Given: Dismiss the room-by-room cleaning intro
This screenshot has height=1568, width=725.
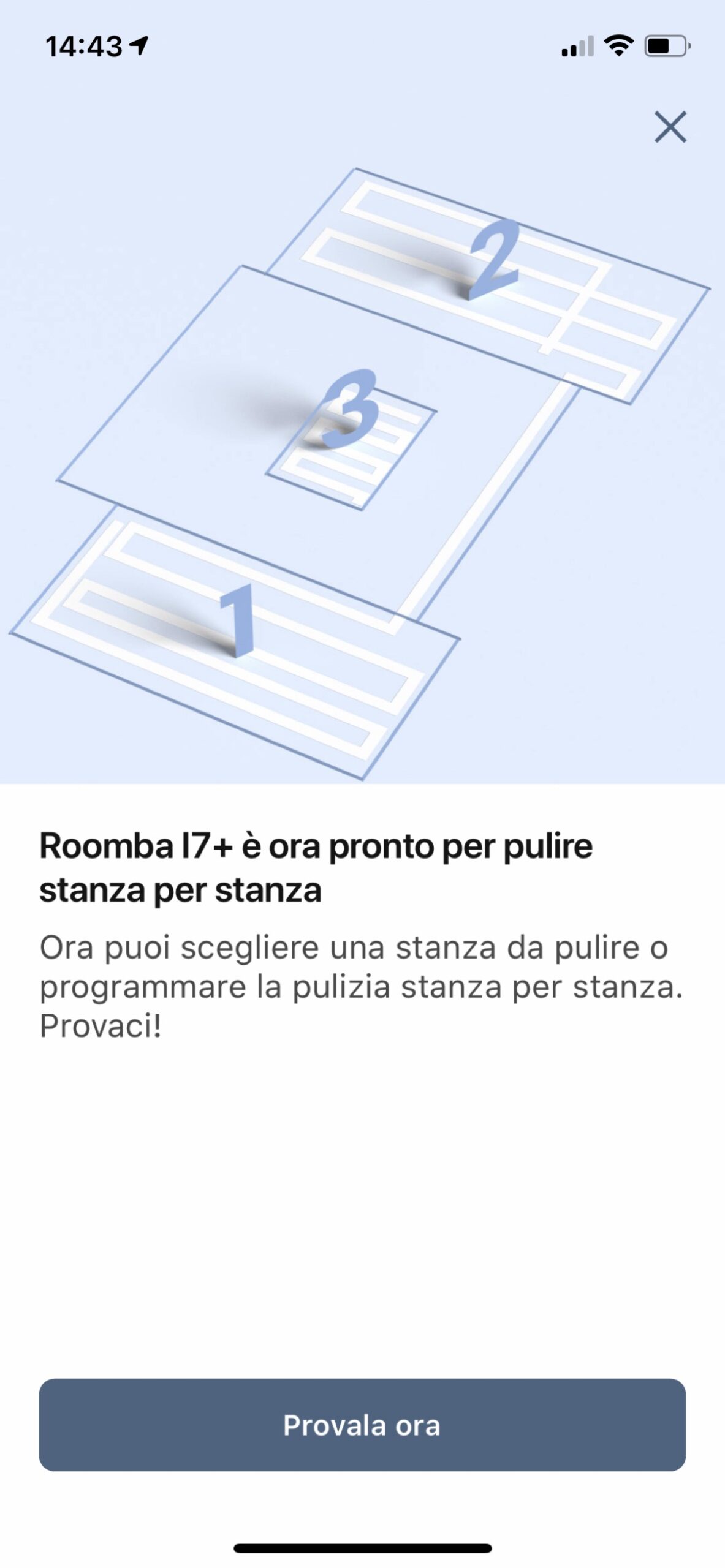Looking at the screenshot, I should tap(670, 127).
